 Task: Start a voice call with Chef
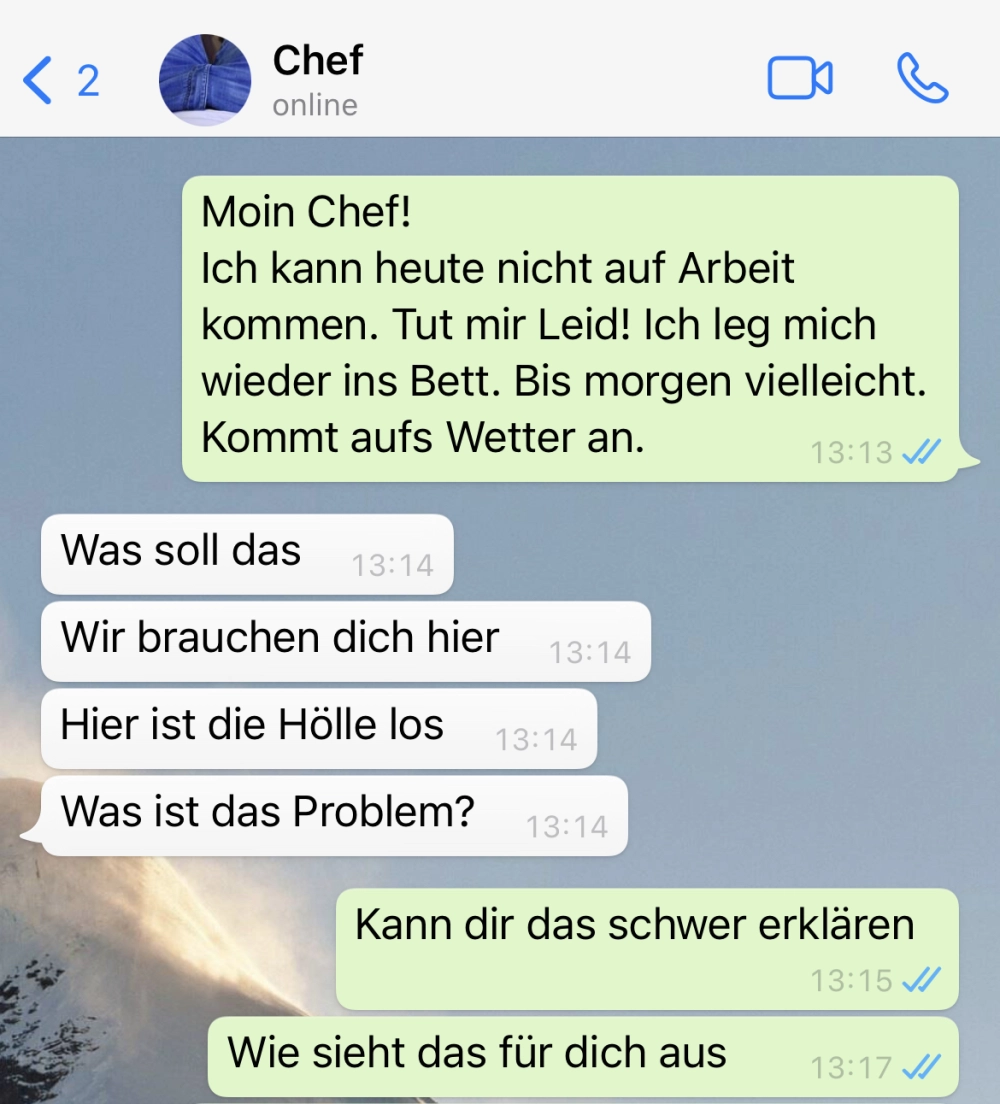coord(922,79)
